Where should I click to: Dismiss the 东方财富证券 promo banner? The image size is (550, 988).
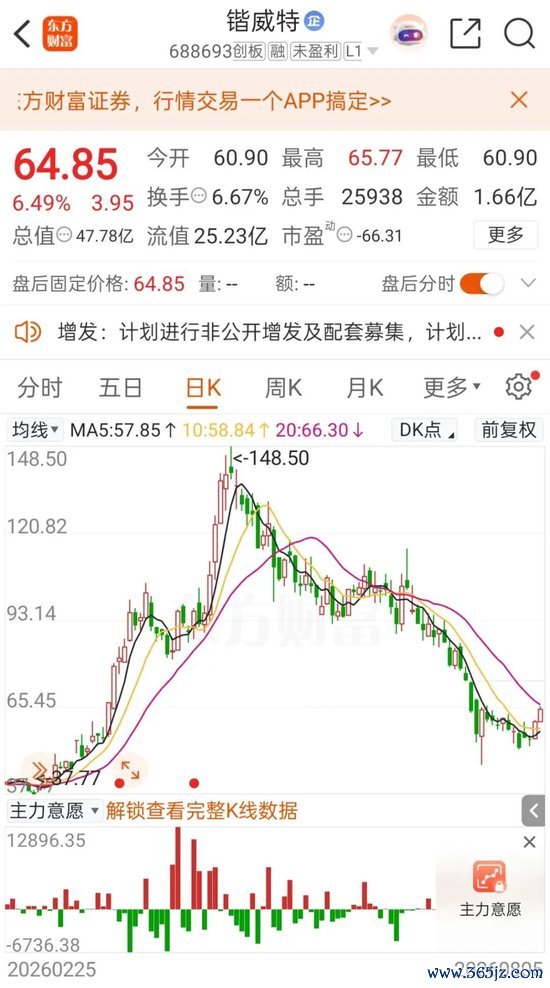point(518,100)
